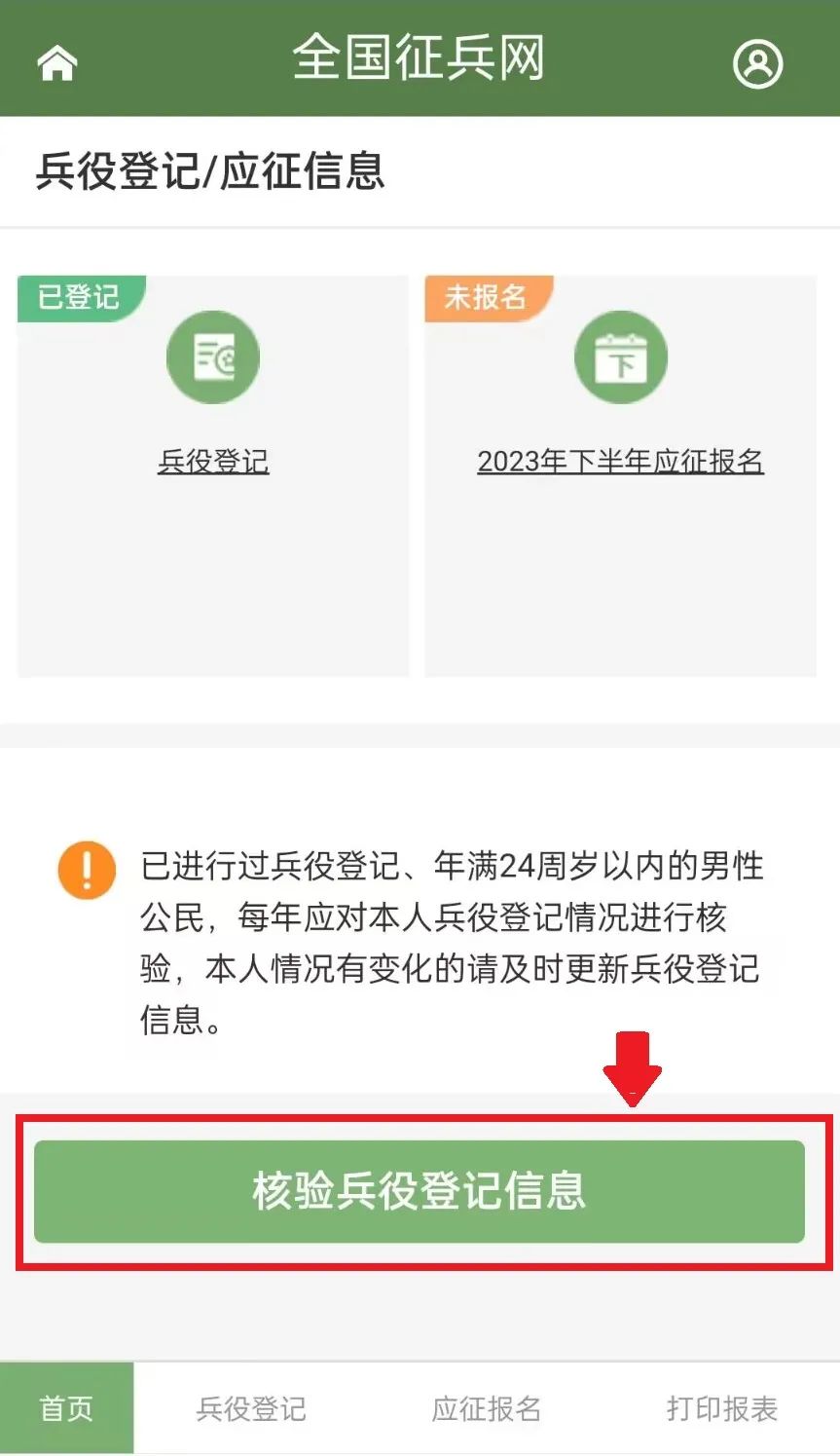Switch to the 首页 tab
Image resolution: width=840 pixels, height=1456 pixels.
pos(66,1408)
